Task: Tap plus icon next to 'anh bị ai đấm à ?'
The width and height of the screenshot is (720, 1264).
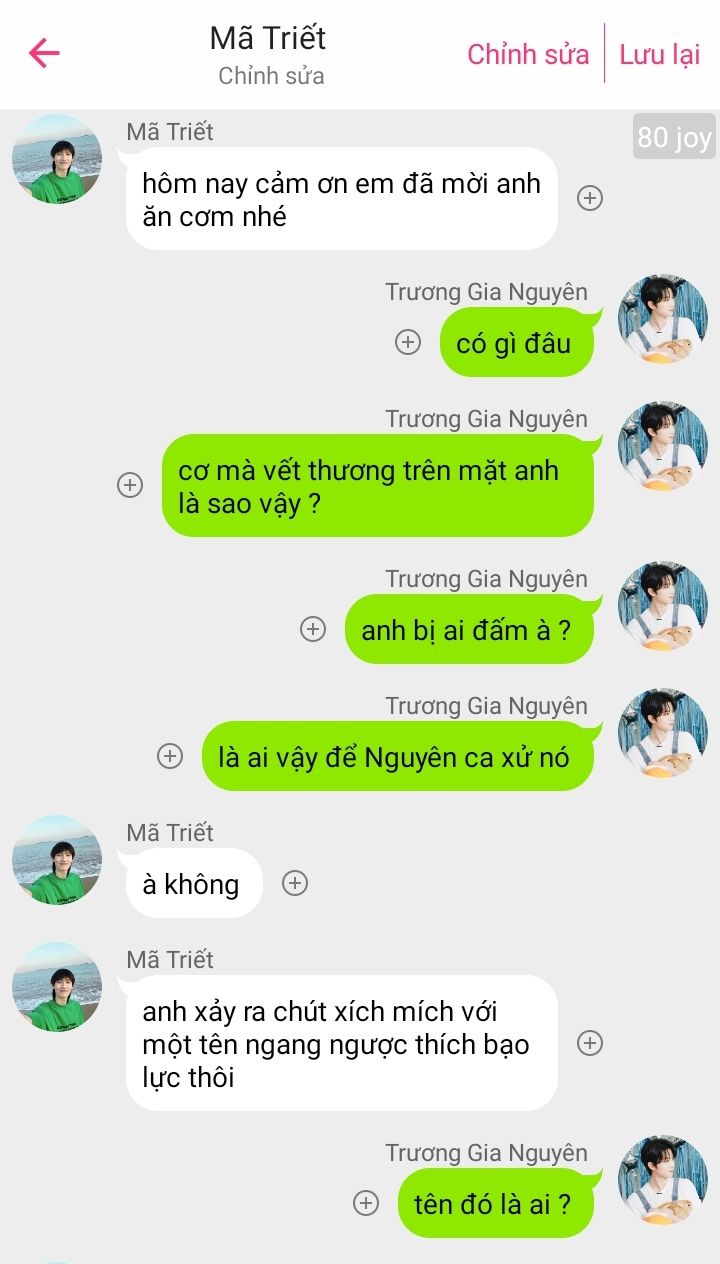Action: pos(313,629)
